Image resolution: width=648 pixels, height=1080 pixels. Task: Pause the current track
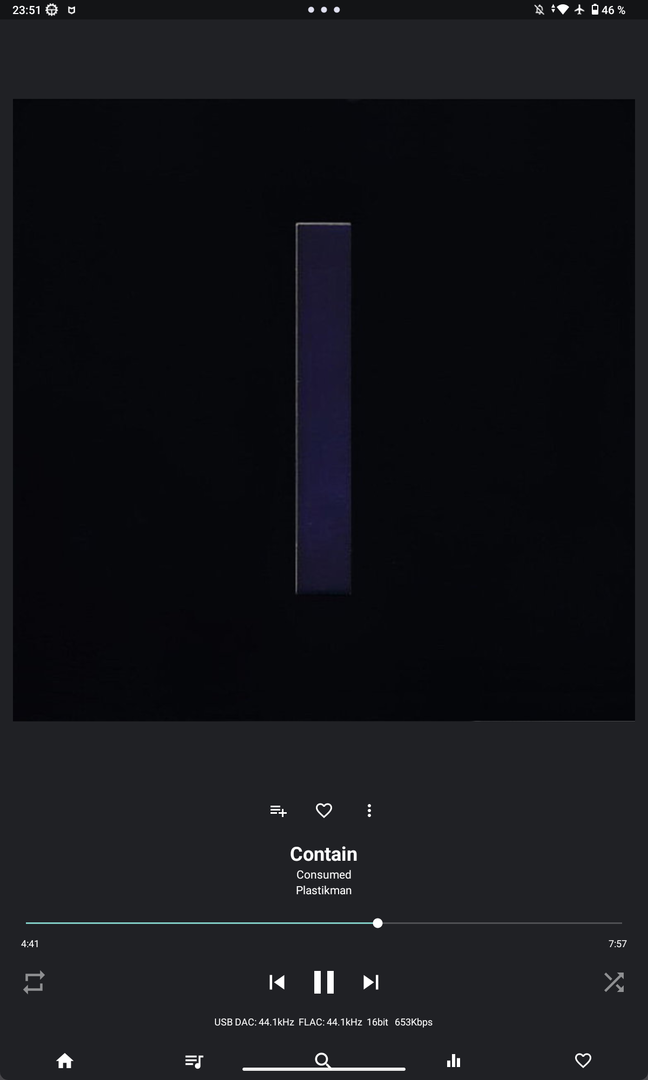324,982
